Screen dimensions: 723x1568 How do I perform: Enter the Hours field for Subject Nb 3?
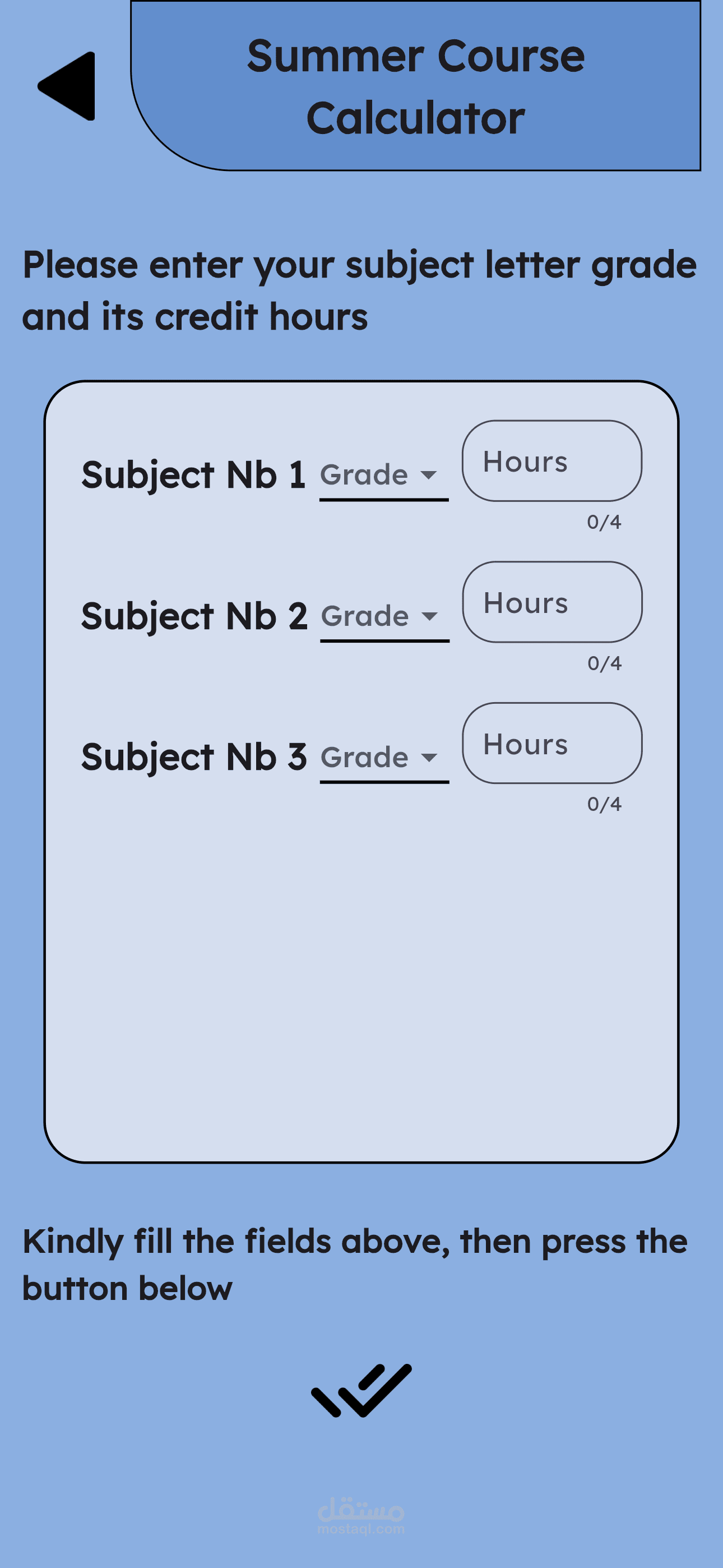551,744
